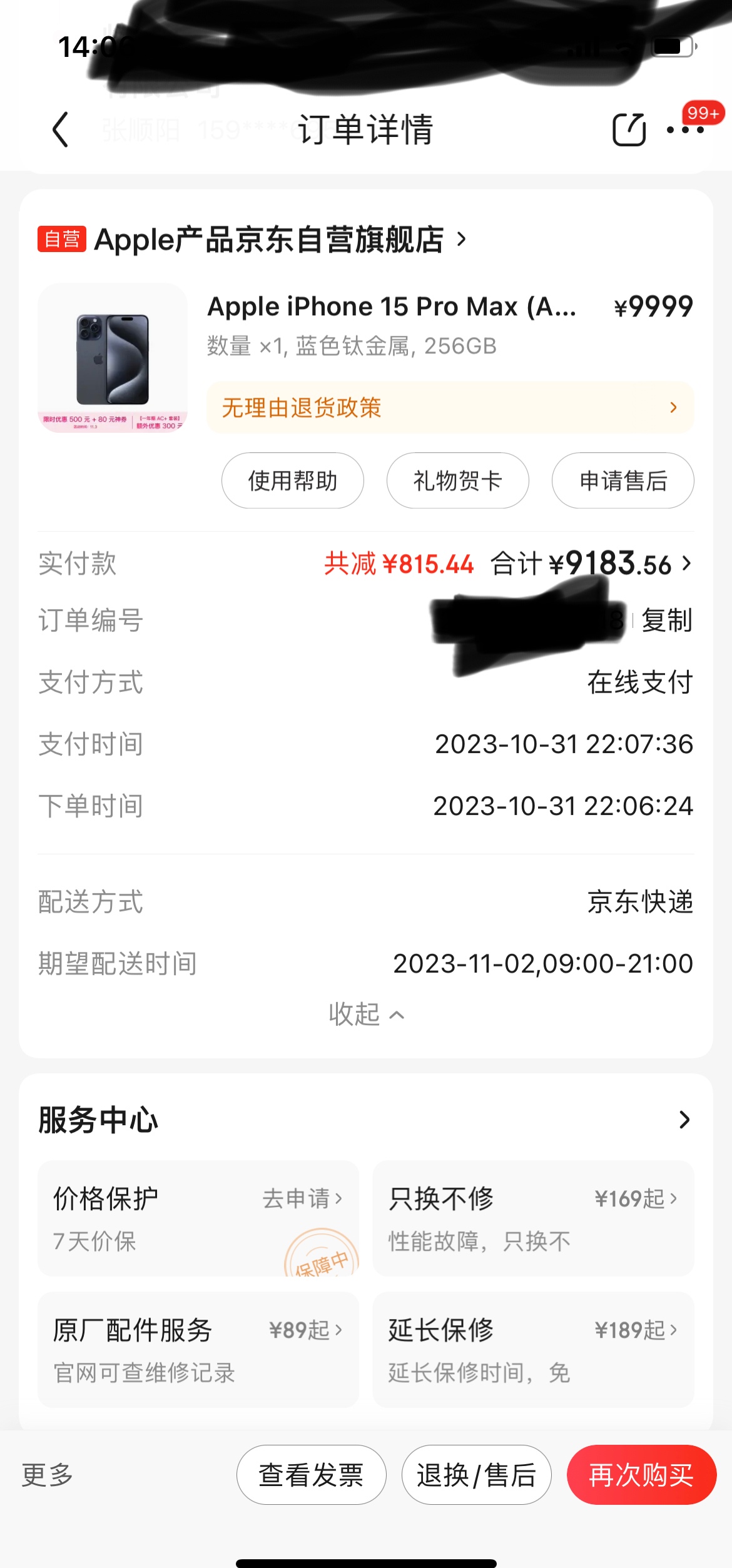Copy the order number with 复制
Image resolution: width=732 pixels, height=1568 pixels.
coord(667,620)
